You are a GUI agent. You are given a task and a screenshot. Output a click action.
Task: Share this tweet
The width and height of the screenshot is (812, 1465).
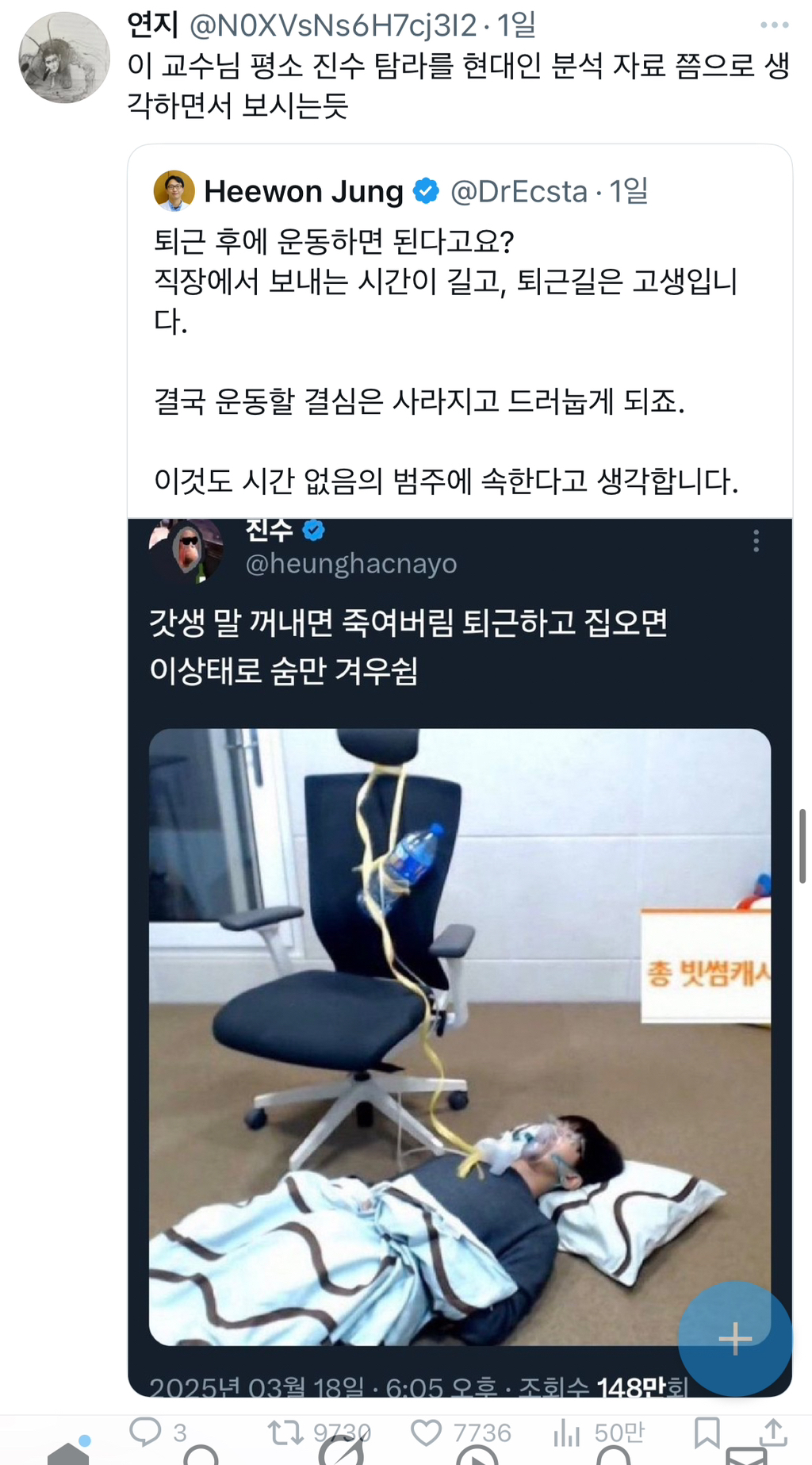tap(772, 1432)
